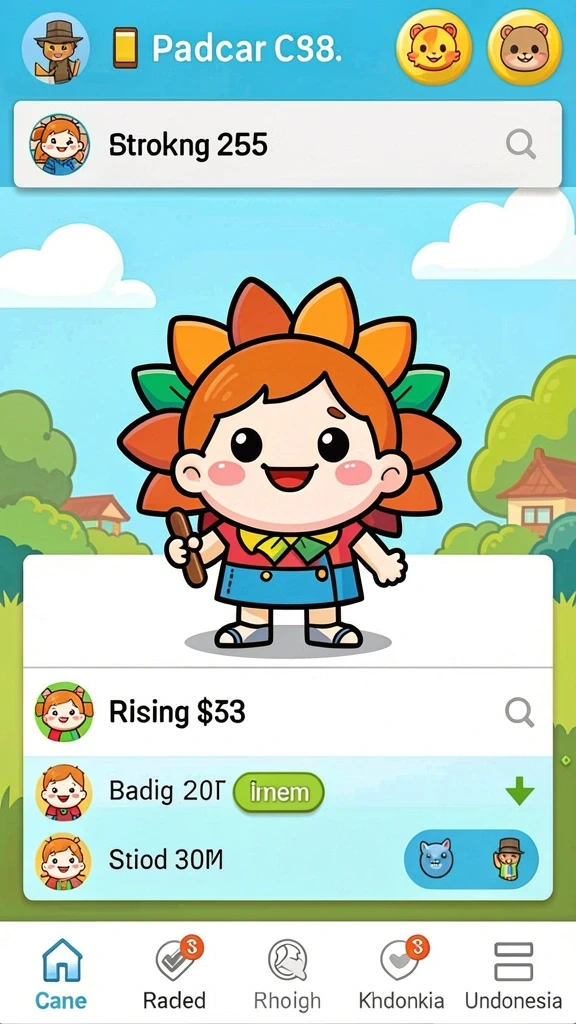Switch to the Cane home tab

(x=61, y=973)
